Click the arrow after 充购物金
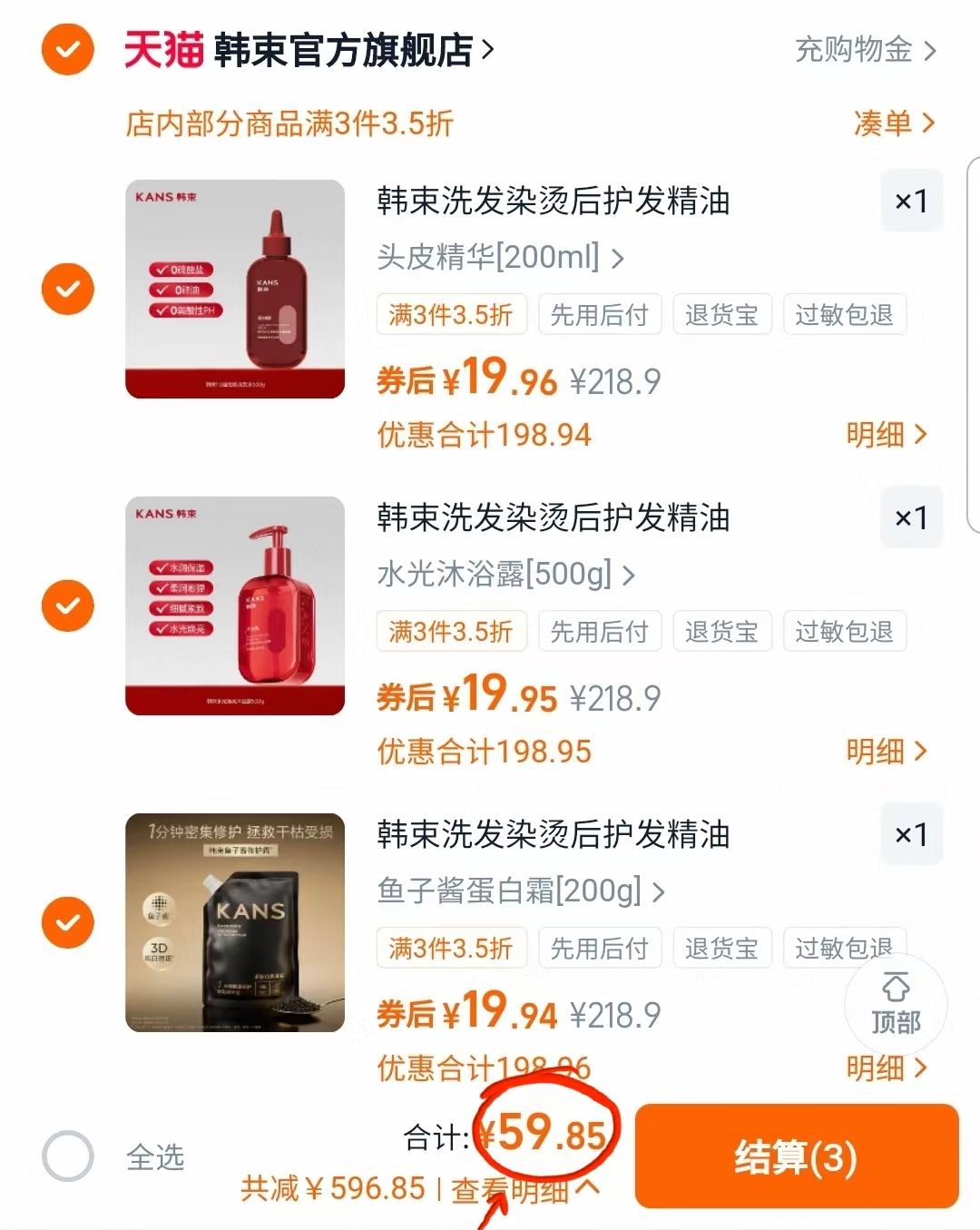The width and height of the screenshot is (980, 1230). [x=930, y=52]
